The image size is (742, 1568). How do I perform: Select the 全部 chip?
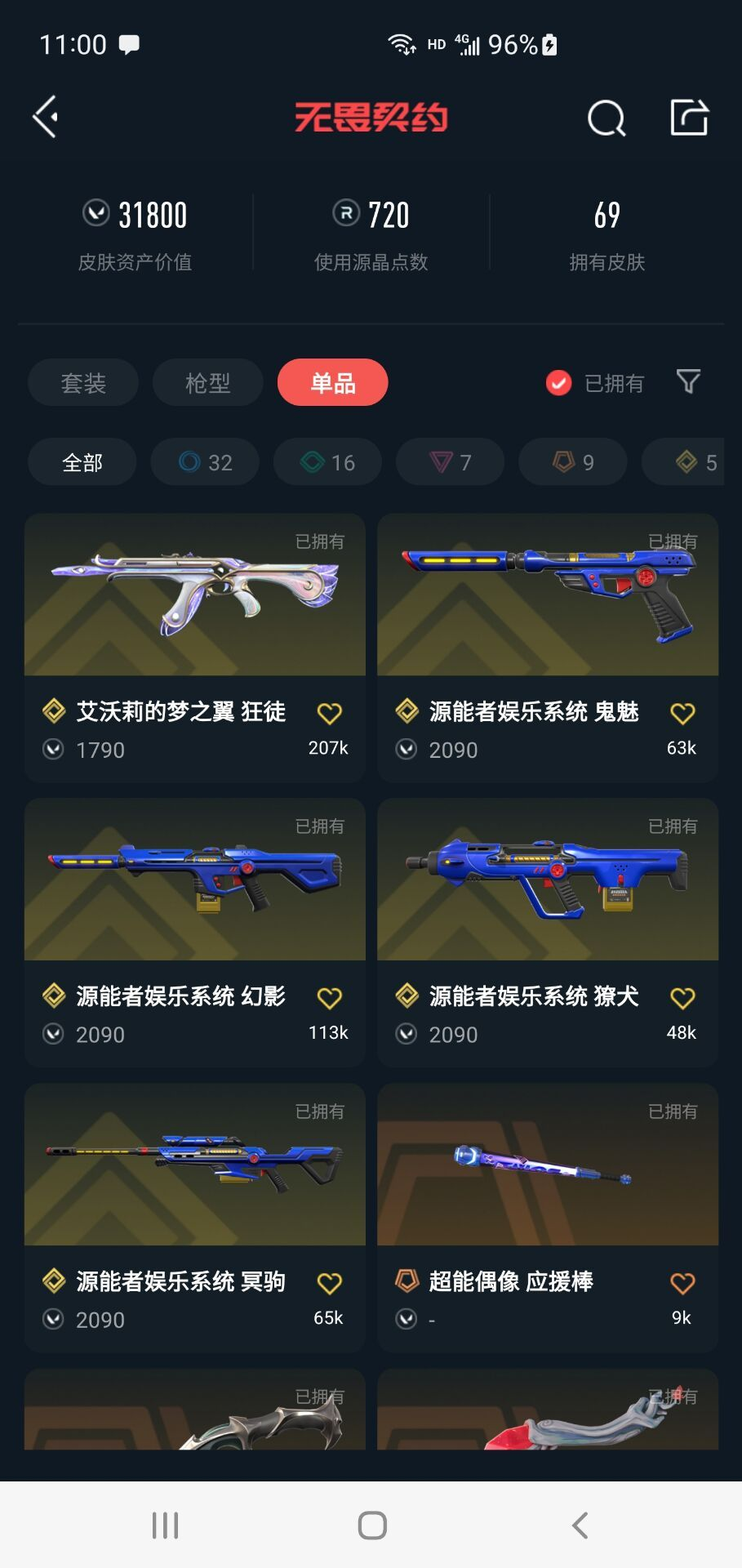coord(82,463)
